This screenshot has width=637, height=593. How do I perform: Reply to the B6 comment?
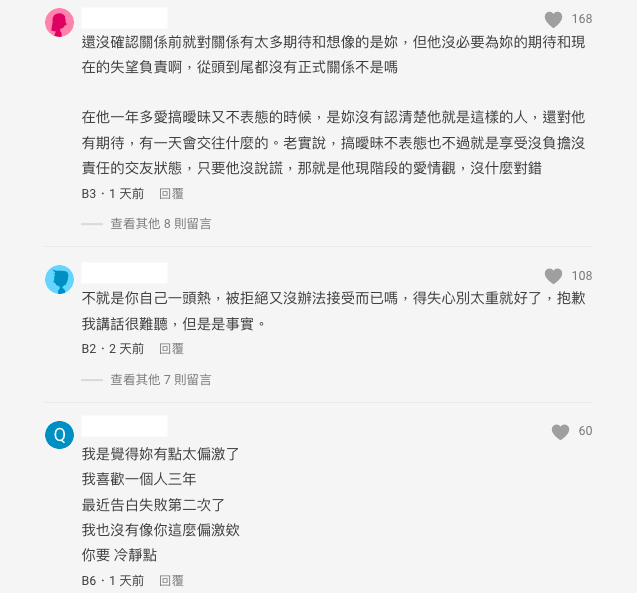click(171, 581)
